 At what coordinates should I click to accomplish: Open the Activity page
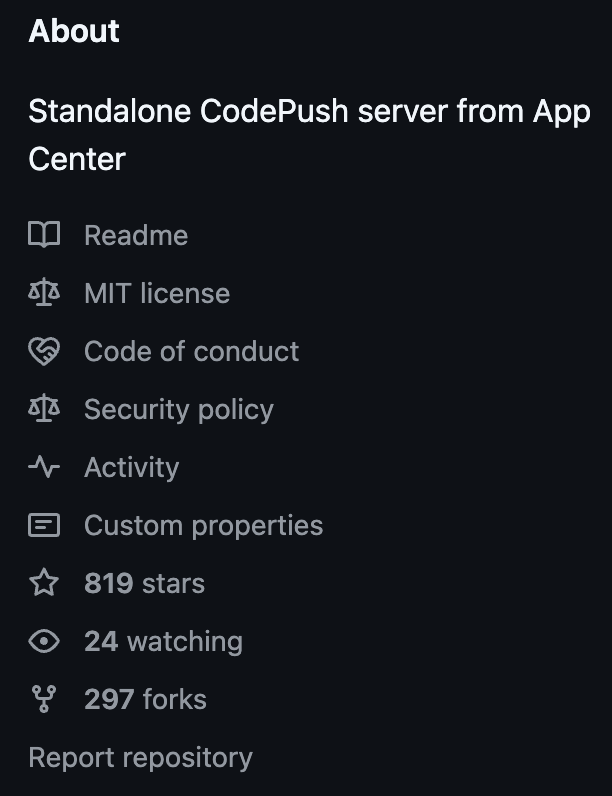click(x=131, y=467)
